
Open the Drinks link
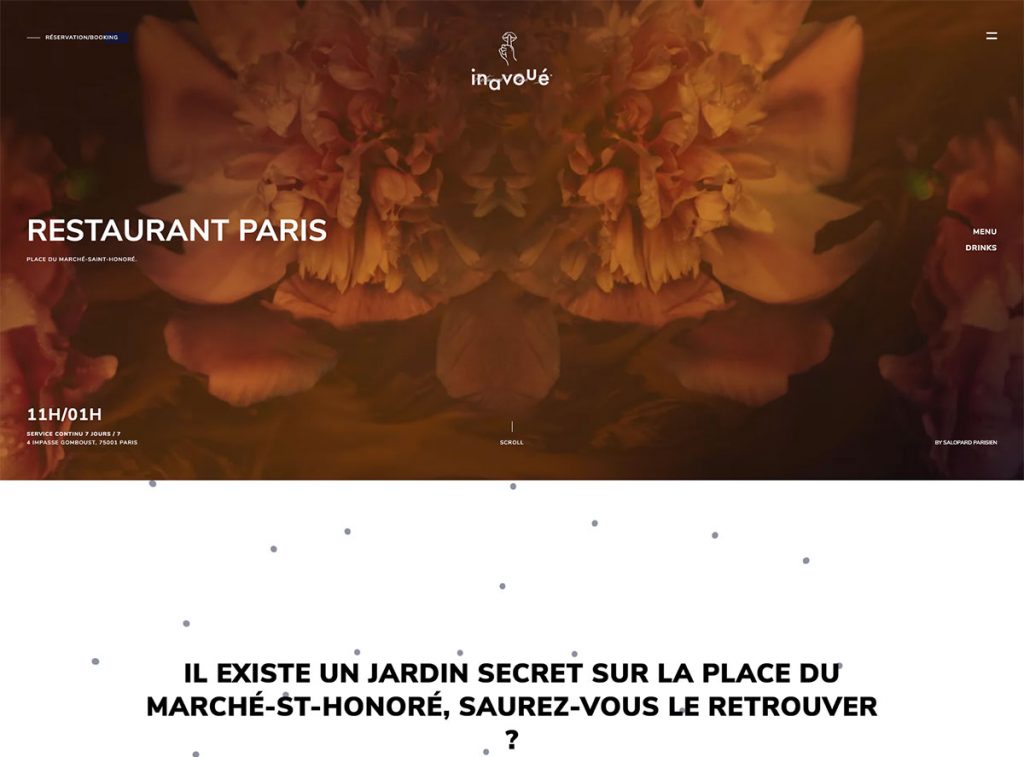point(980,248)
